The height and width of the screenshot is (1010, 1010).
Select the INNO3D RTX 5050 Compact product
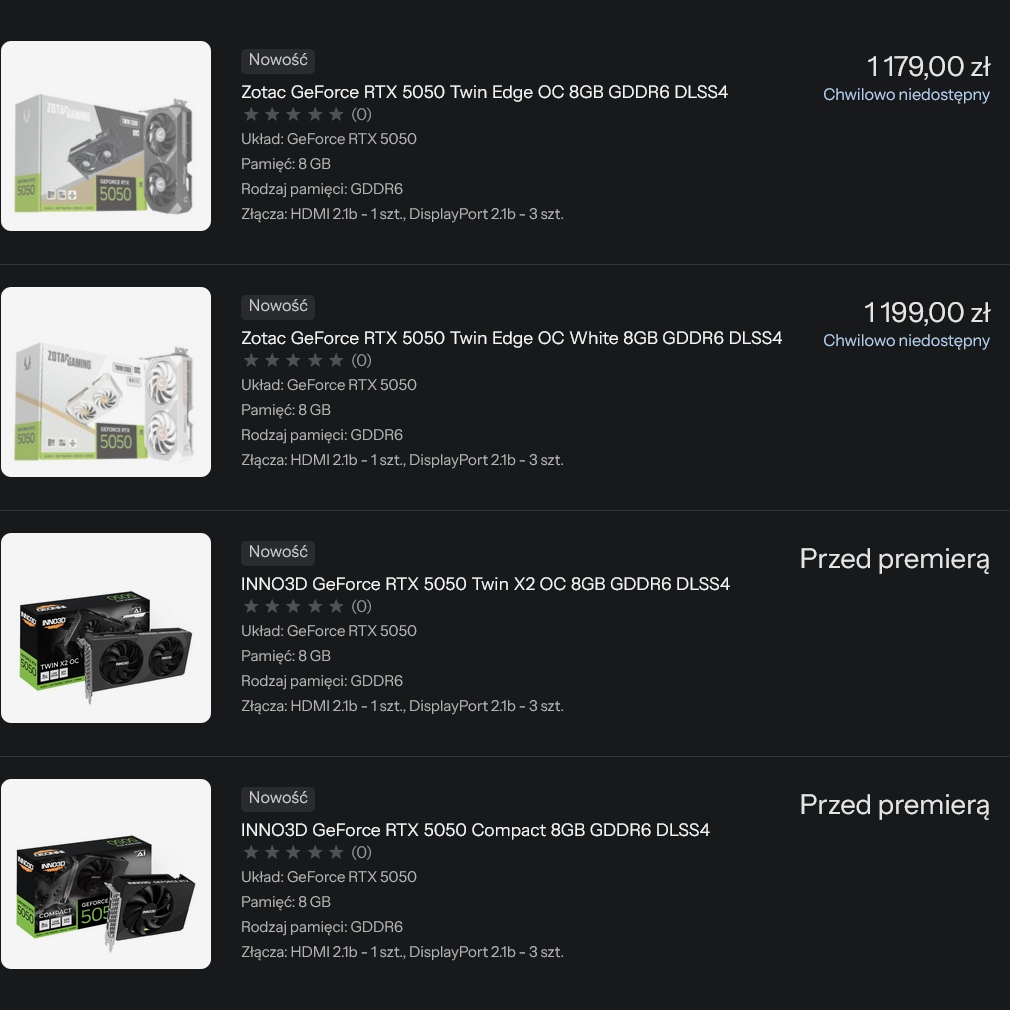click(x=475, y=830)
